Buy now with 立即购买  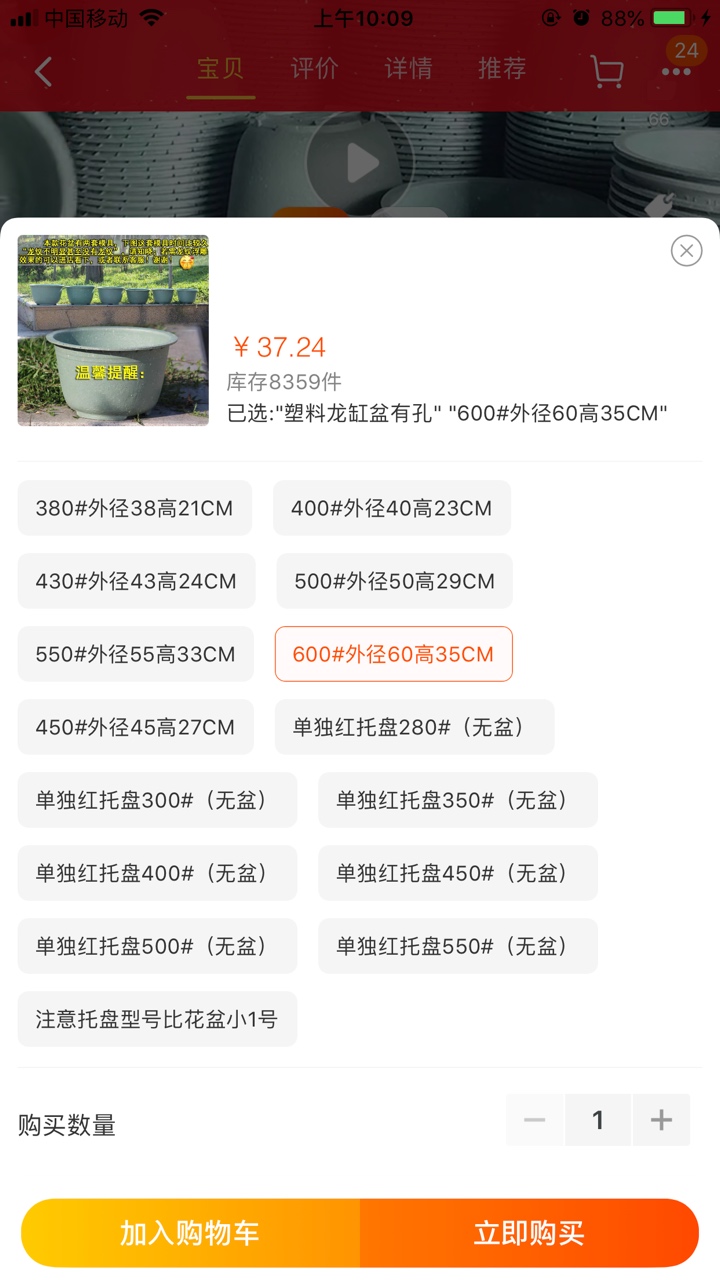(529, 1233)
